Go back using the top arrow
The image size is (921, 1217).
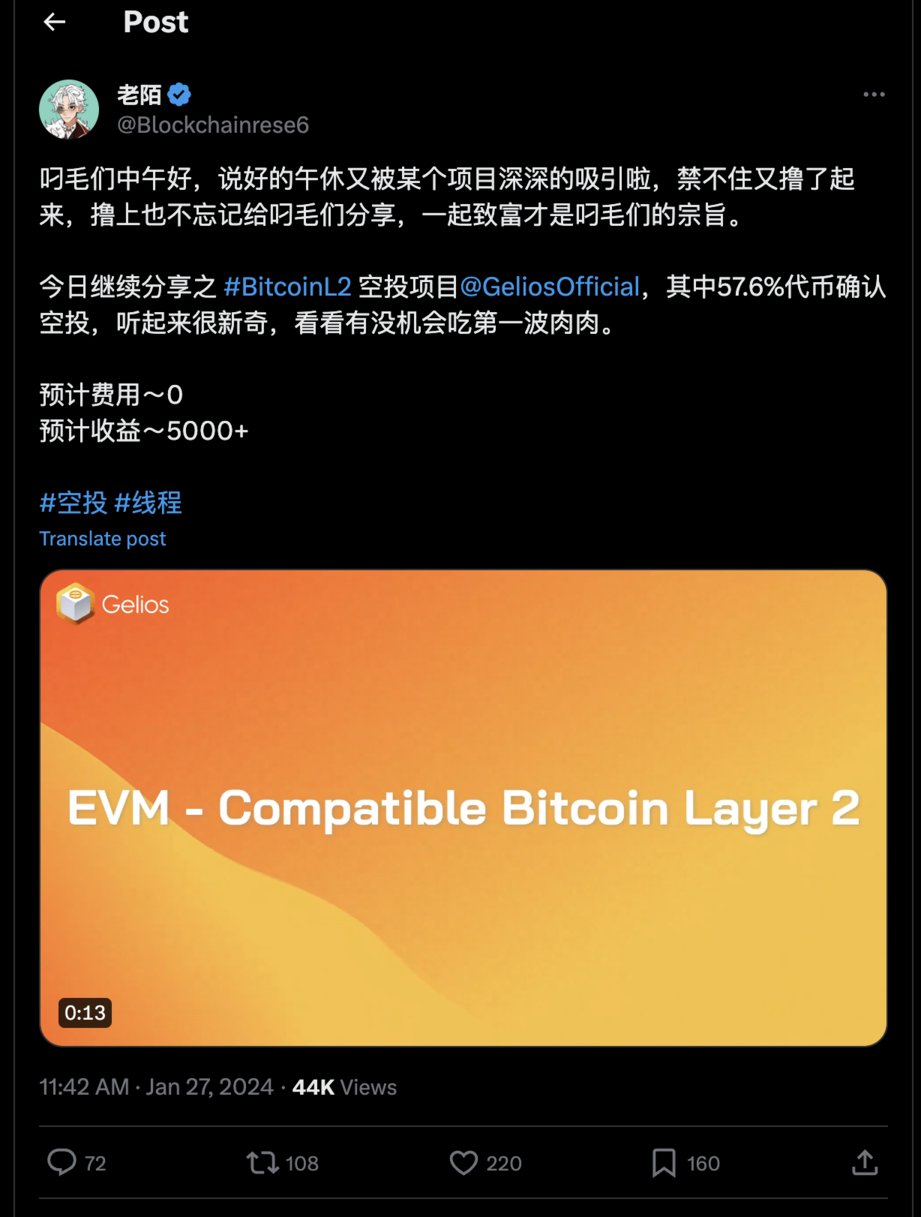click(x=55, y=22)
